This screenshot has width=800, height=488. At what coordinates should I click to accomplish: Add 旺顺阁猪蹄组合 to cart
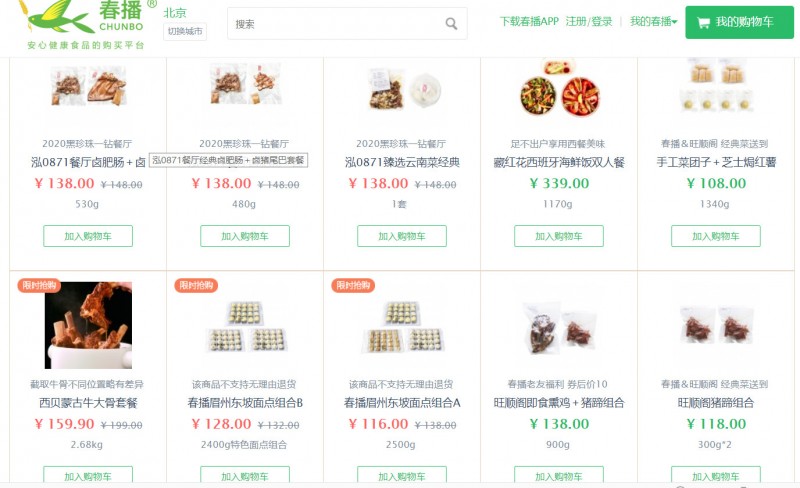pos(716,476)
